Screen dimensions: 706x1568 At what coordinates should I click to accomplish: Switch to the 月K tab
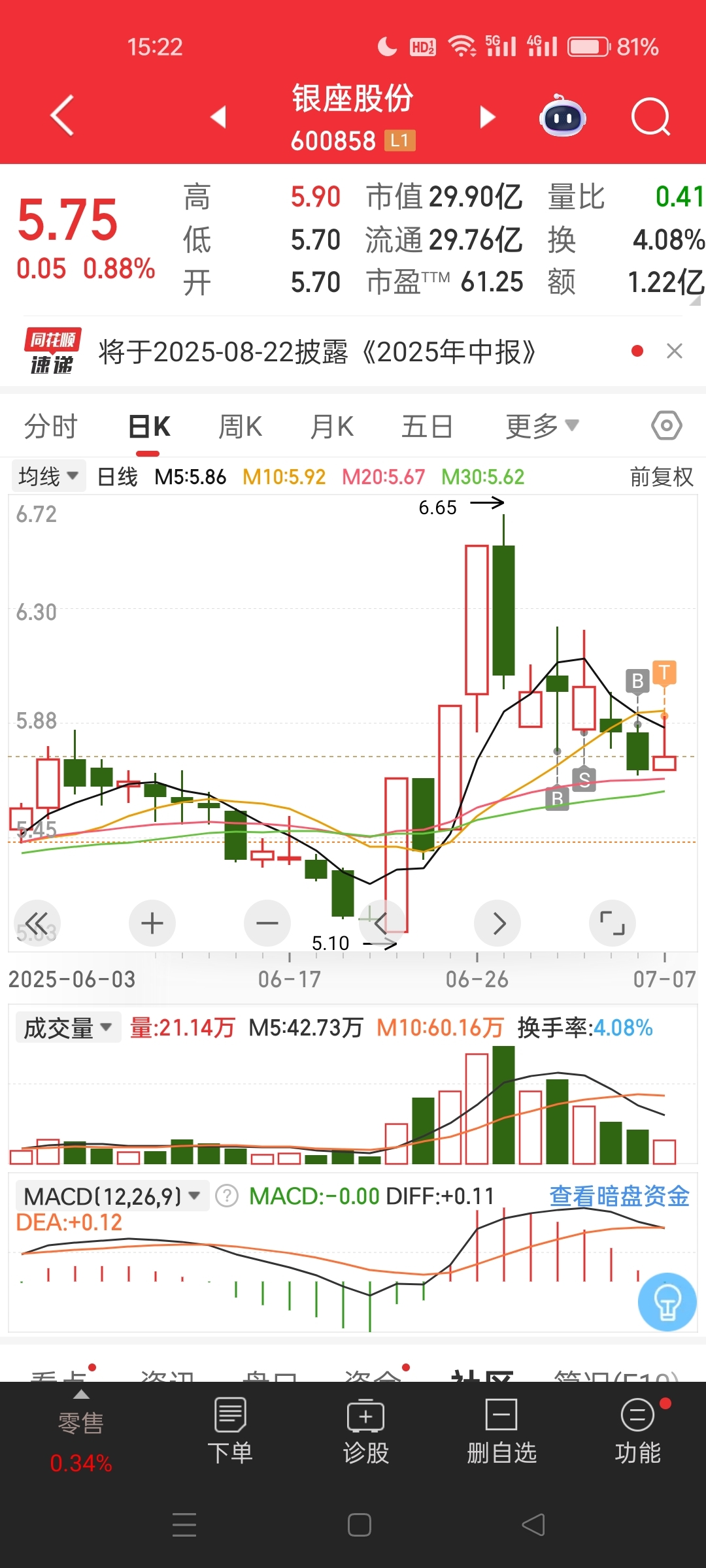[332, 427]
